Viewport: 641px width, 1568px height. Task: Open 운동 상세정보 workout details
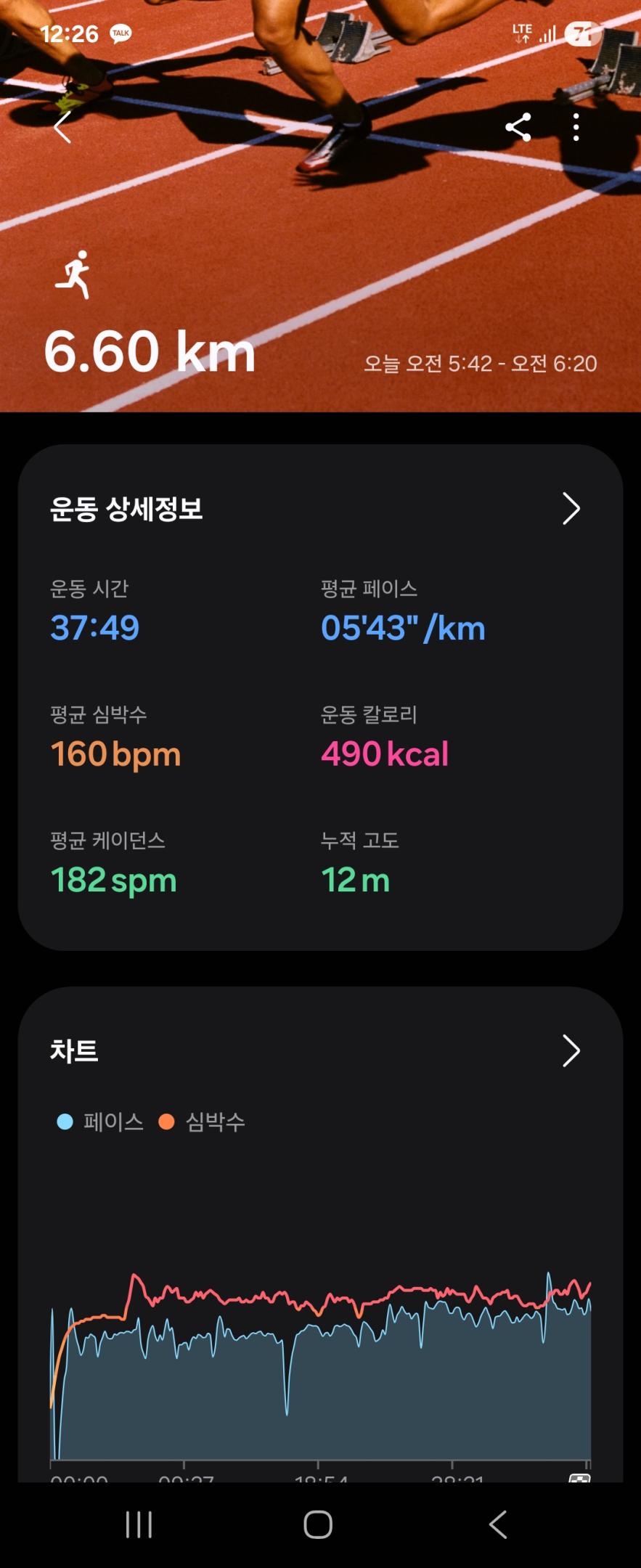pos(571,509)
